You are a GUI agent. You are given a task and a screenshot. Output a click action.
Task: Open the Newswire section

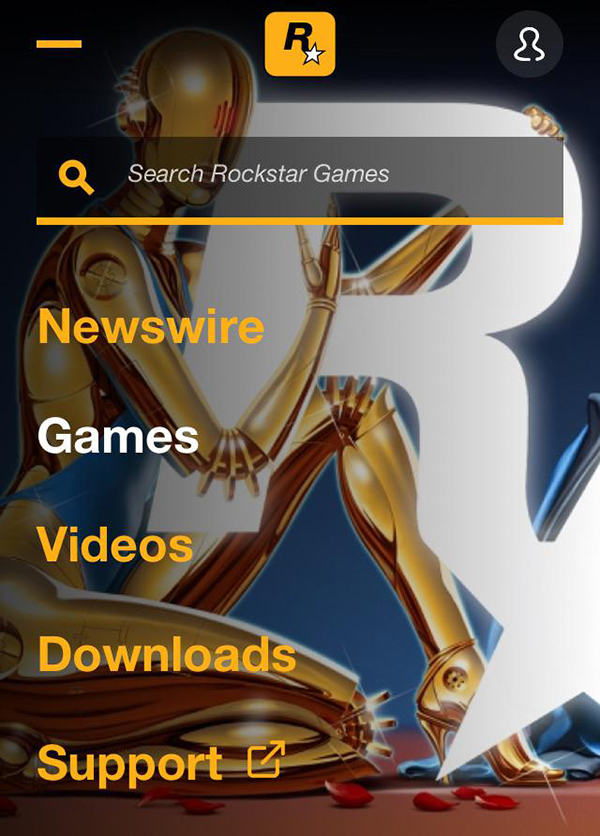click(x=151, y=327)
